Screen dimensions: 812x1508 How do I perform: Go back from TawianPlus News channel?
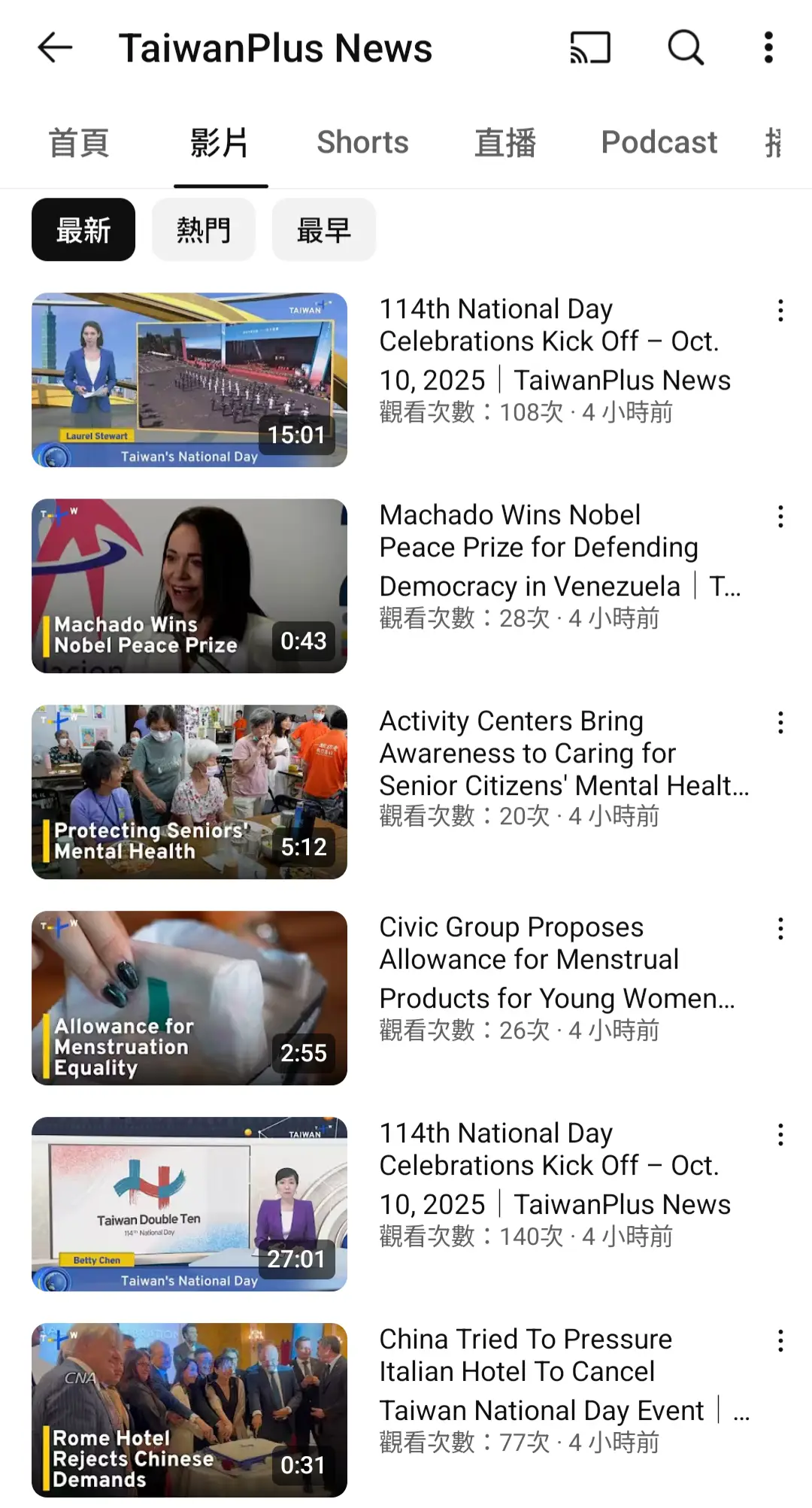pyautogui.click(x=55, y=48)
